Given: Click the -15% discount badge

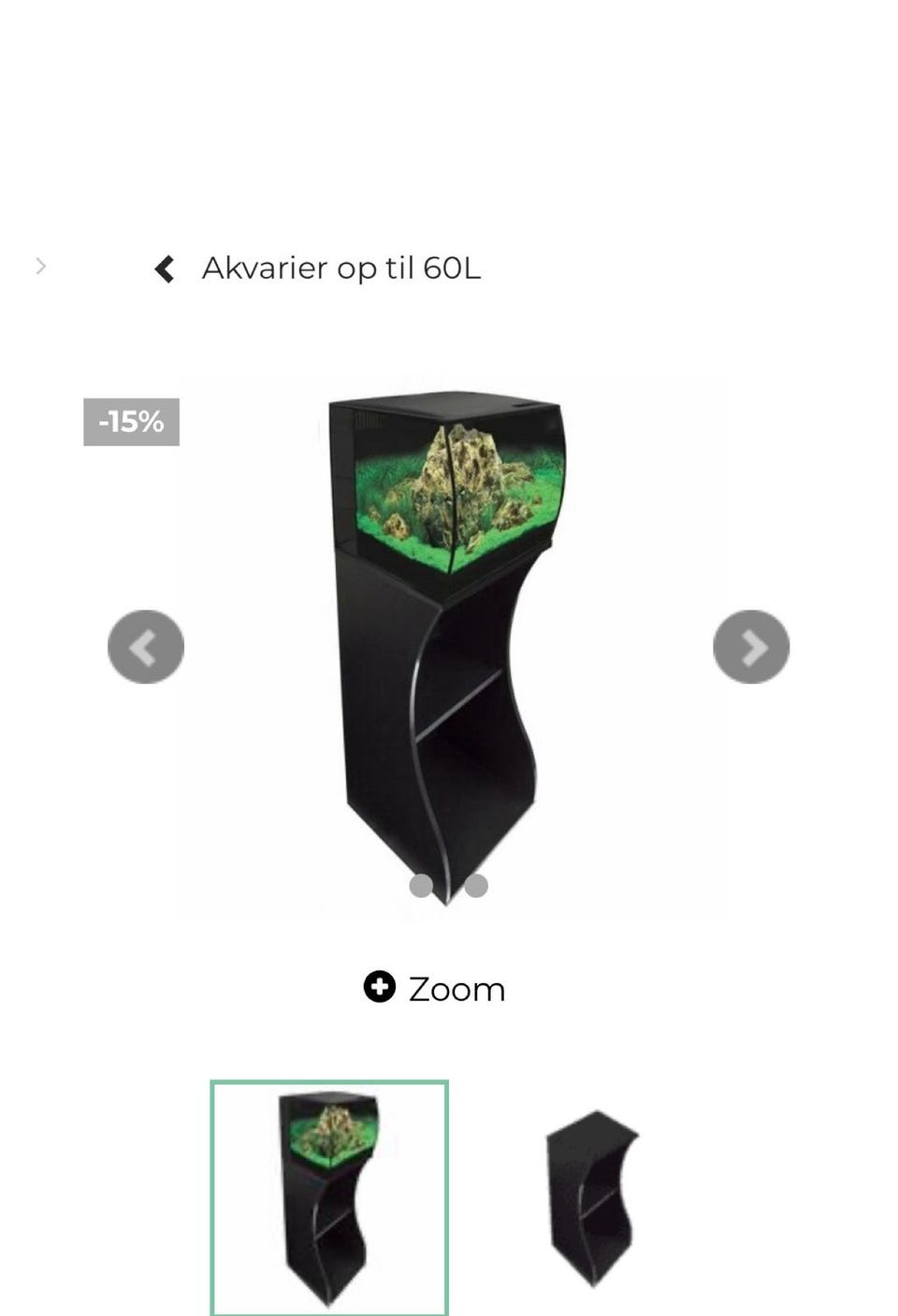Looking at the screenshot, I should (130, 421).
